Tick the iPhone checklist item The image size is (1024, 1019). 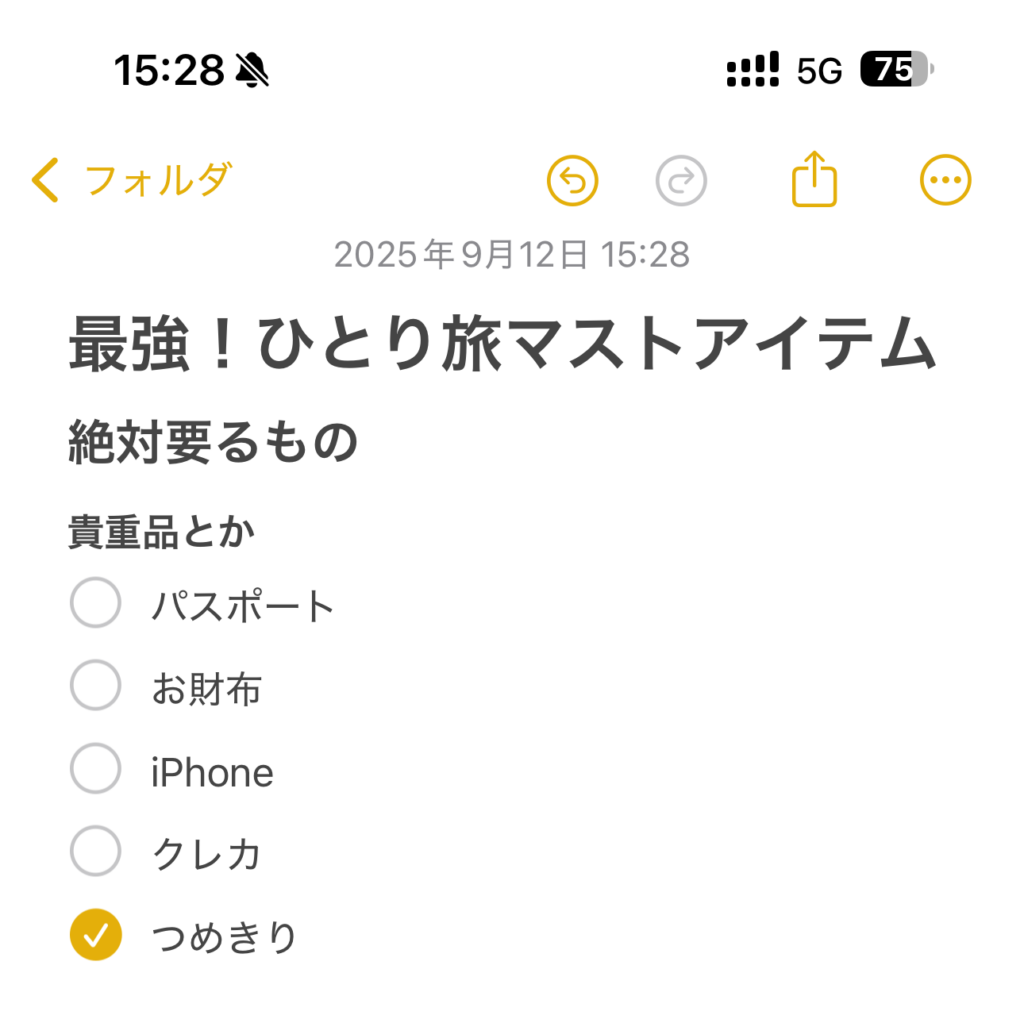tap(96, 770)
